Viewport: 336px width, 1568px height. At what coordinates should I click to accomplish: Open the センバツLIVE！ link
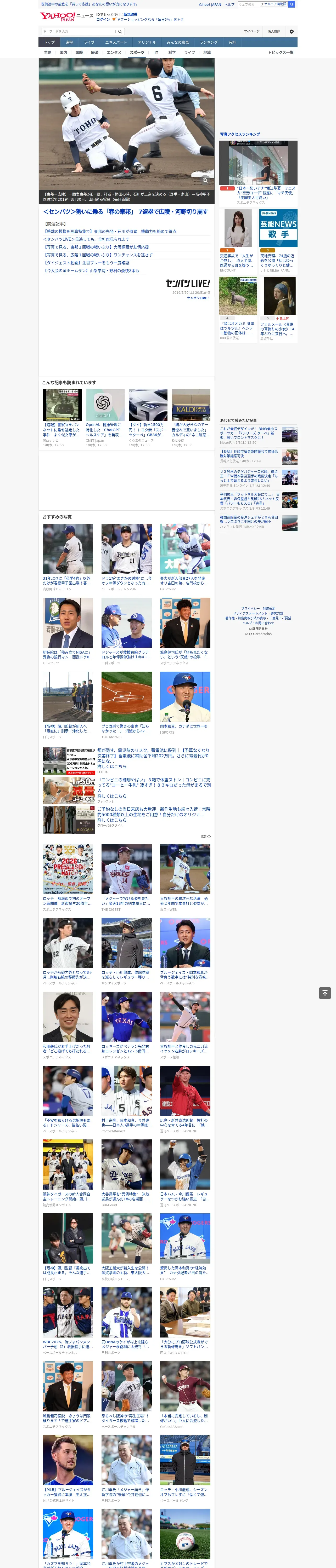[x=198, y=298]
